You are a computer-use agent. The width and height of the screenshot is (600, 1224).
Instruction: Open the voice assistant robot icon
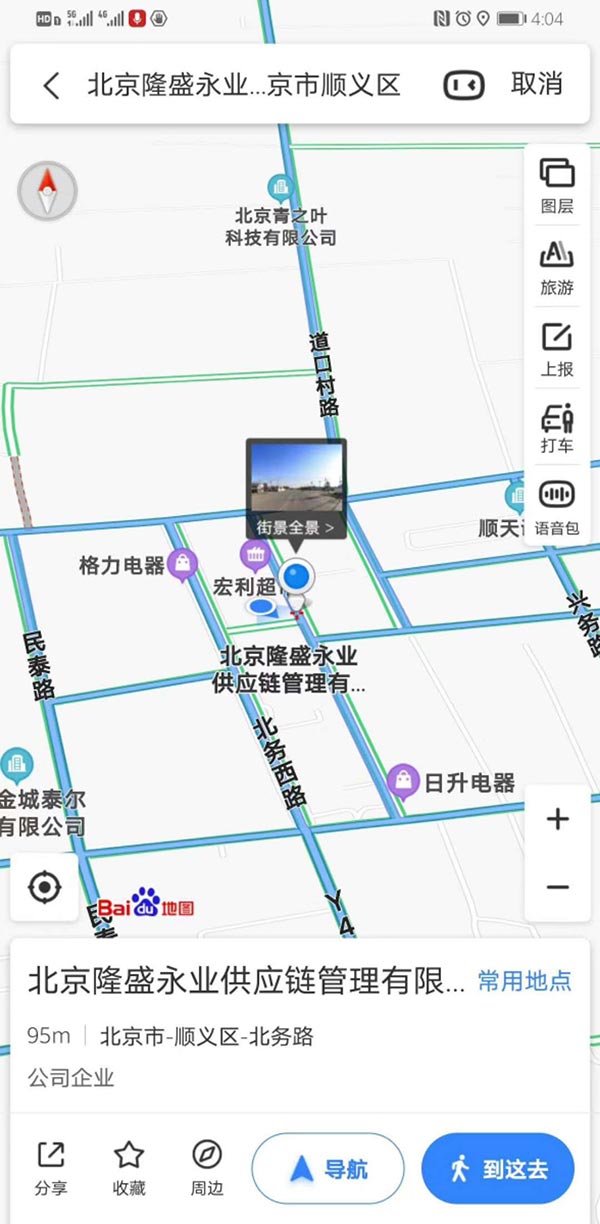click(463, 86)
